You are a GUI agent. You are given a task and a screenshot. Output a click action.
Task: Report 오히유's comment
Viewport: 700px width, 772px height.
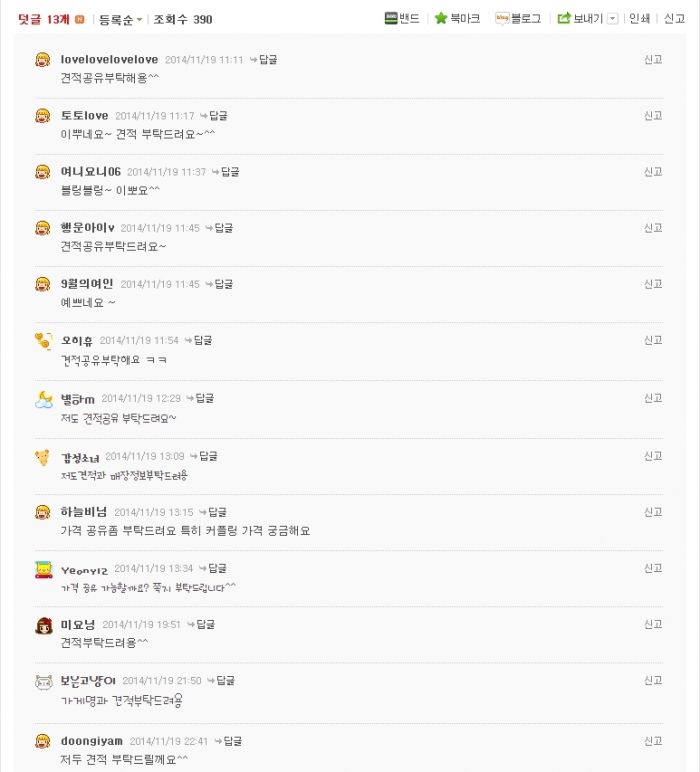[x=653, y=340]
